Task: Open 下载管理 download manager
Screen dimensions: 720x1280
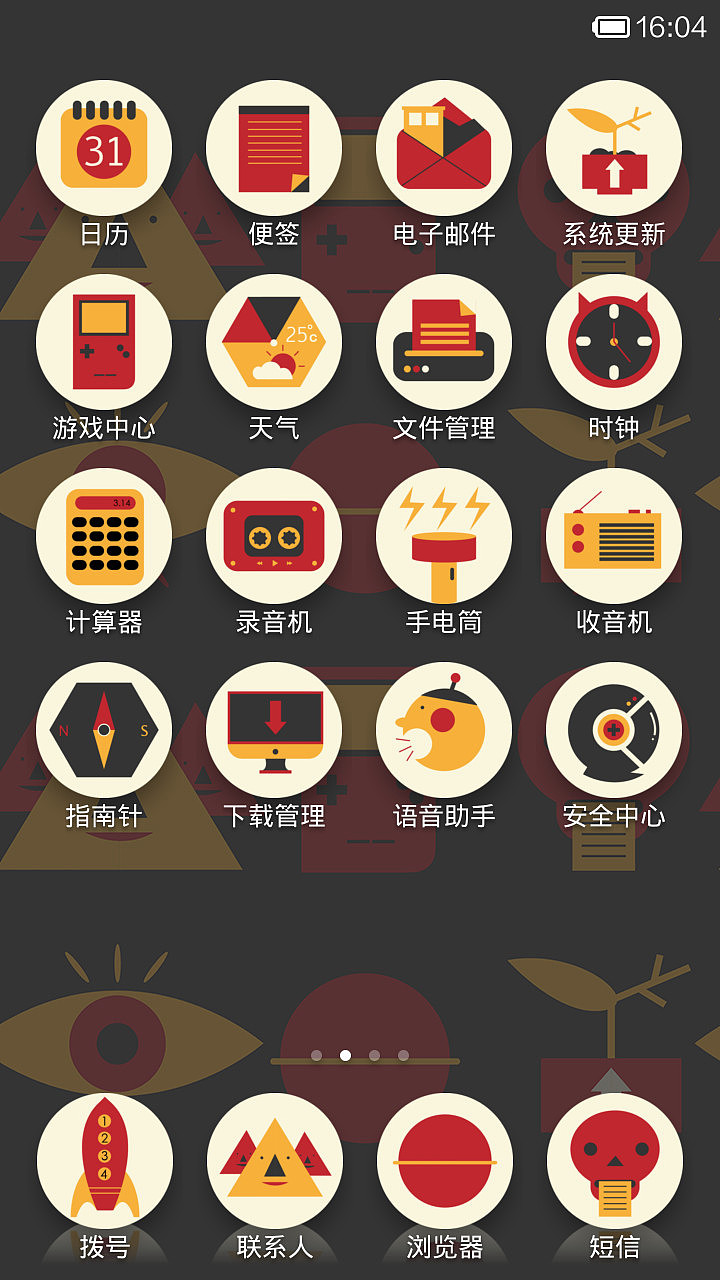Action: coord(274,730)
